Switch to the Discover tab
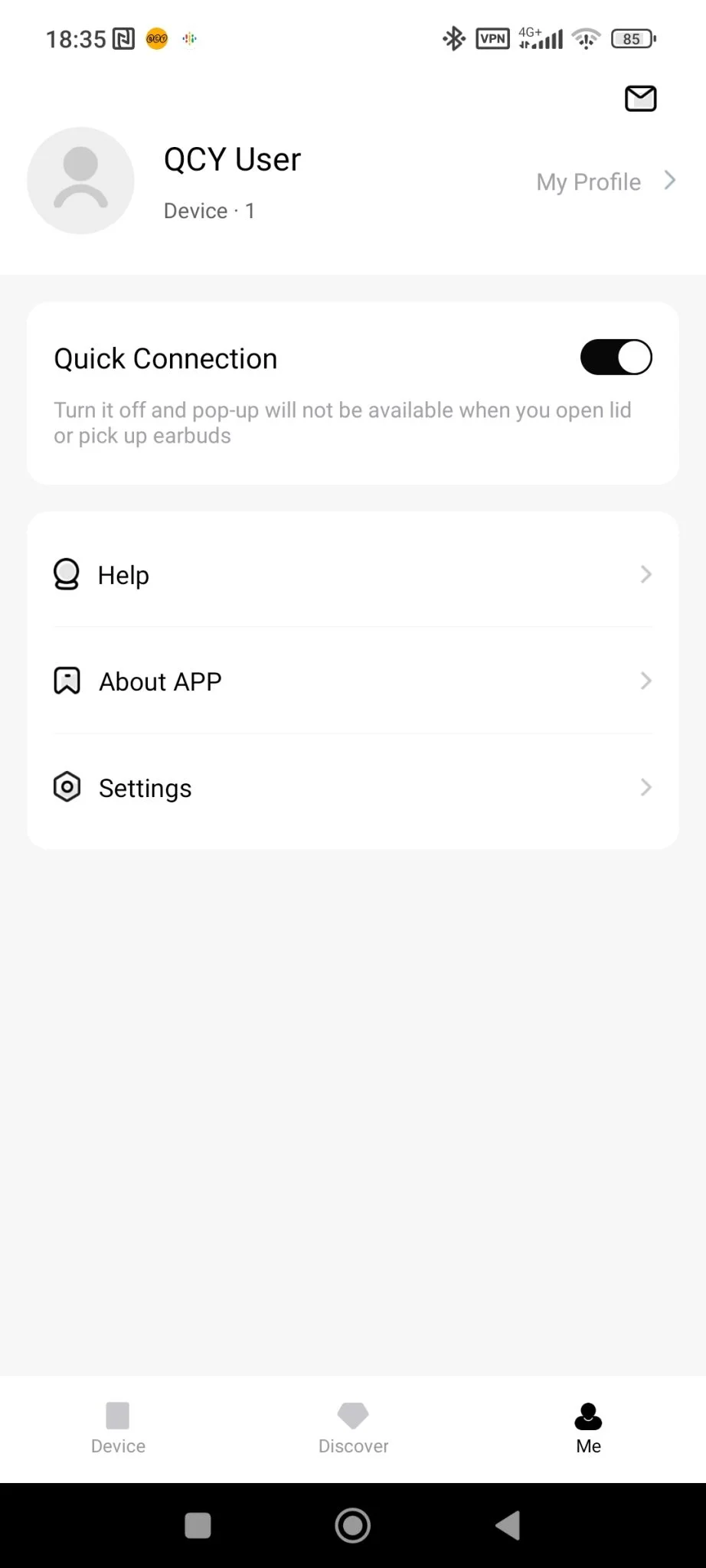 click(353, 1427)
